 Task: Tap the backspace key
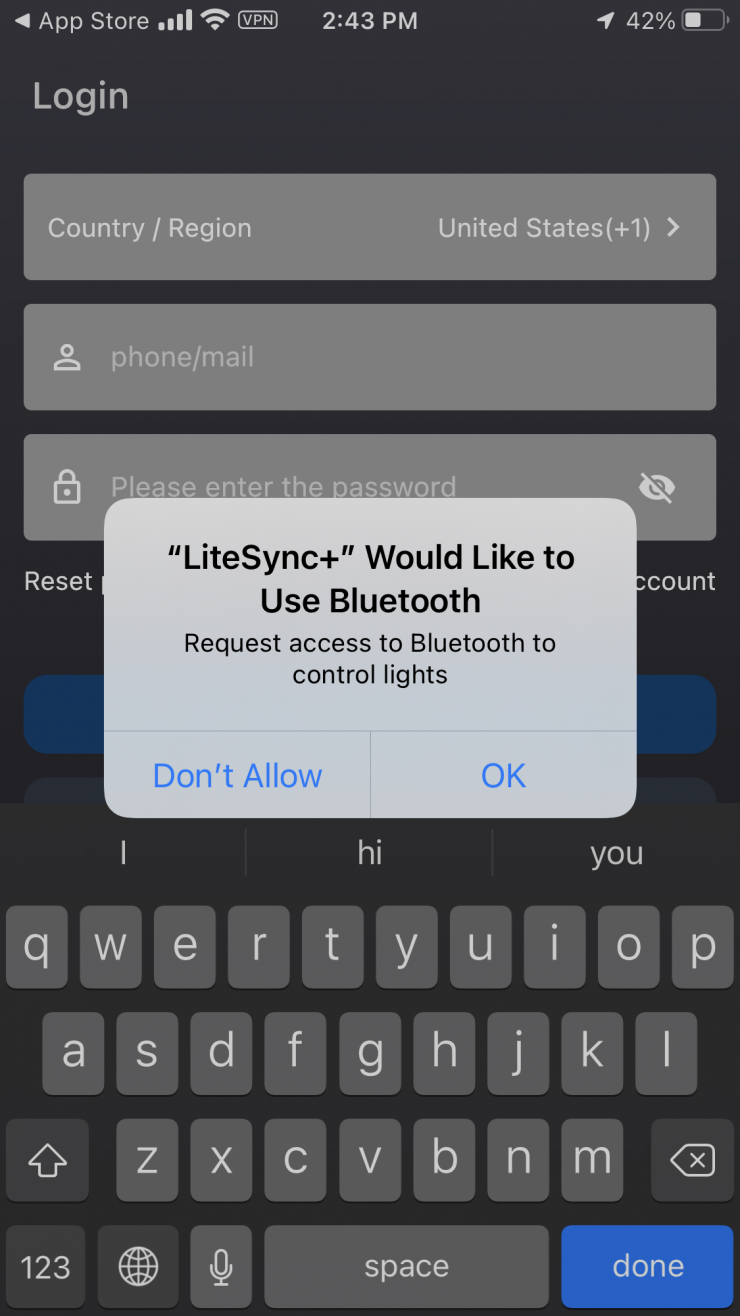[x=692, y=1160]
